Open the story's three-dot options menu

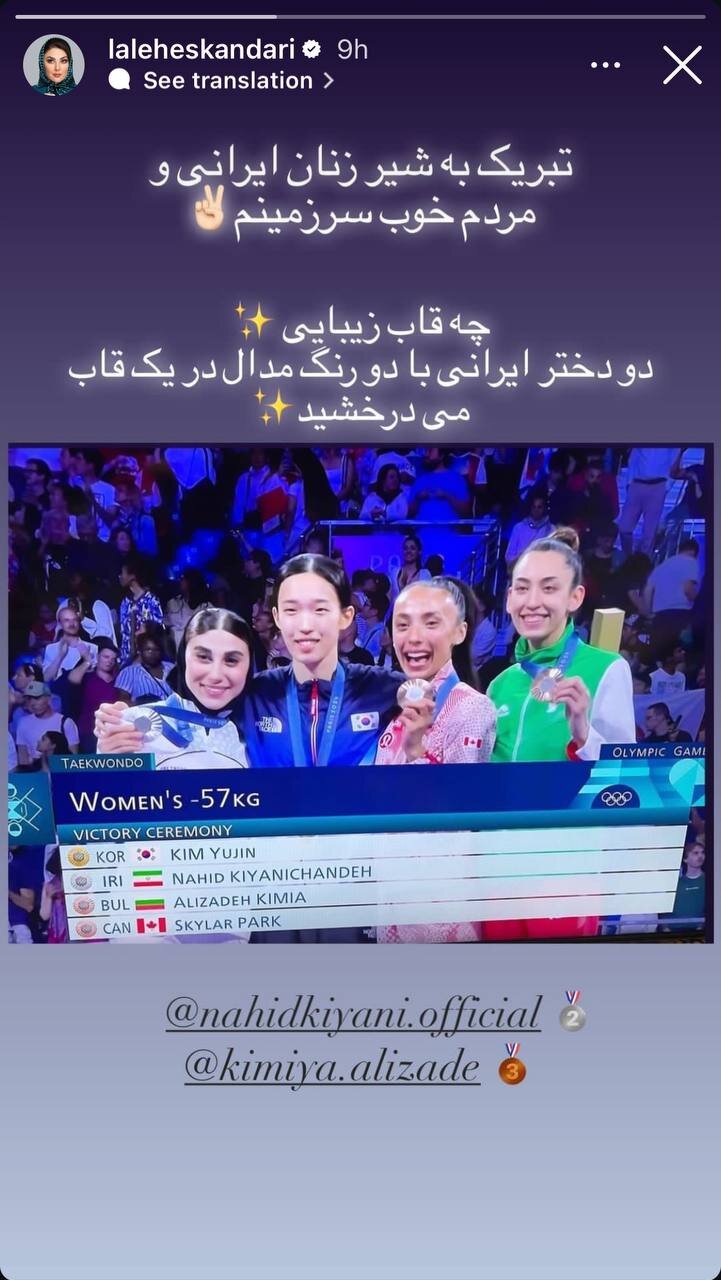coord(605,65)
